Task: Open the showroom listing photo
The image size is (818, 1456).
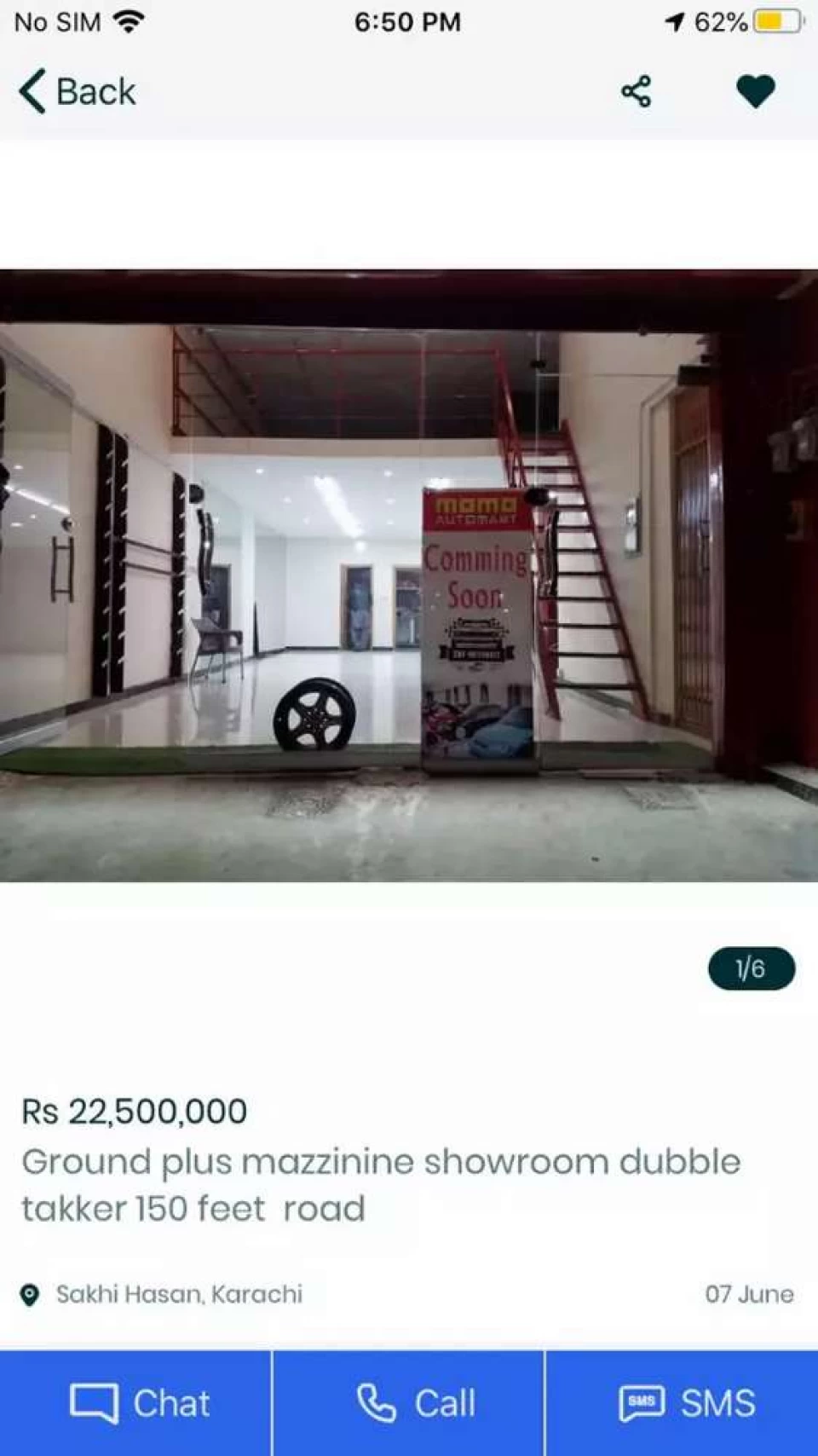Action: (x=409, y=575)
